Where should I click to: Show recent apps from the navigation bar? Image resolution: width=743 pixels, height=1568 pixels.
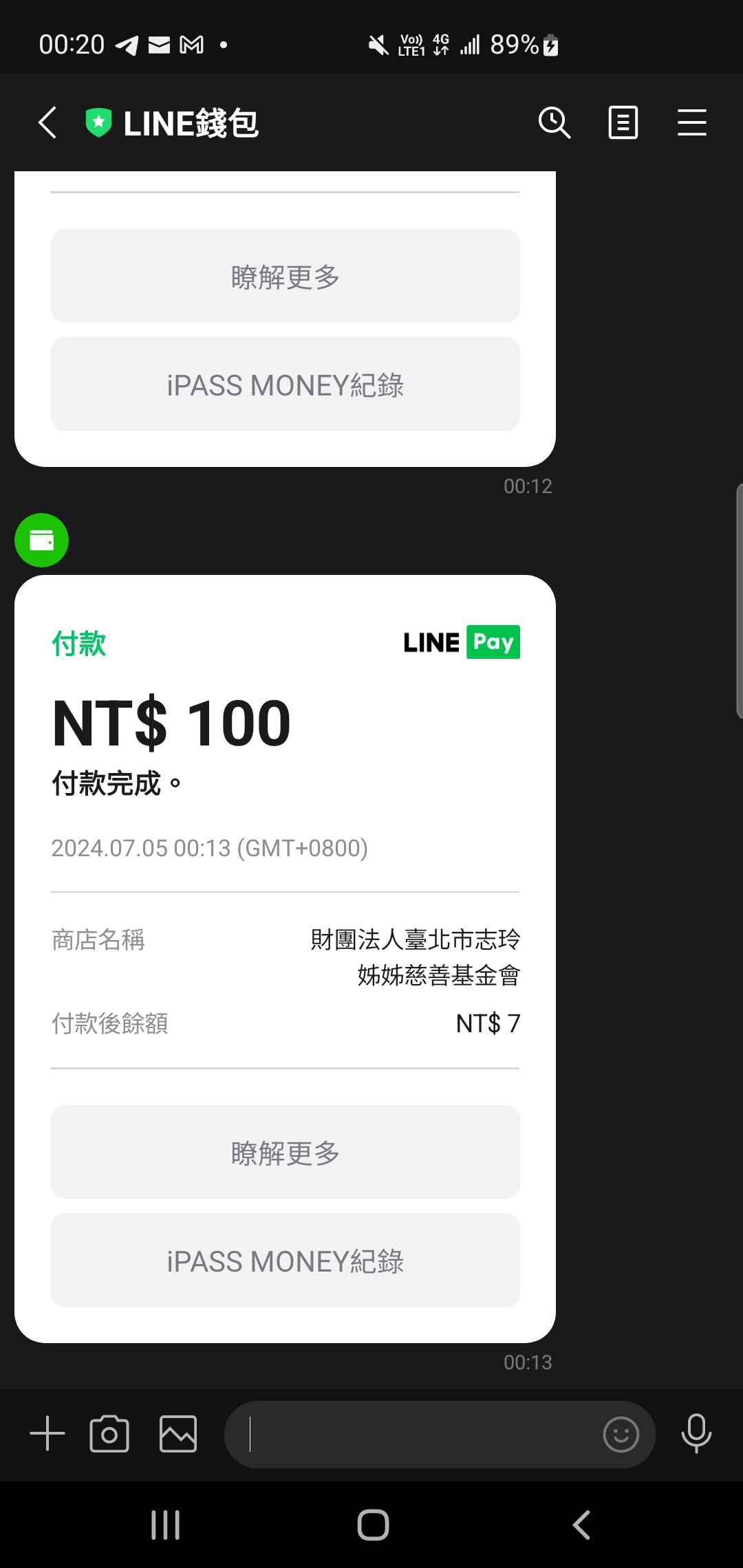point(165,1525)
